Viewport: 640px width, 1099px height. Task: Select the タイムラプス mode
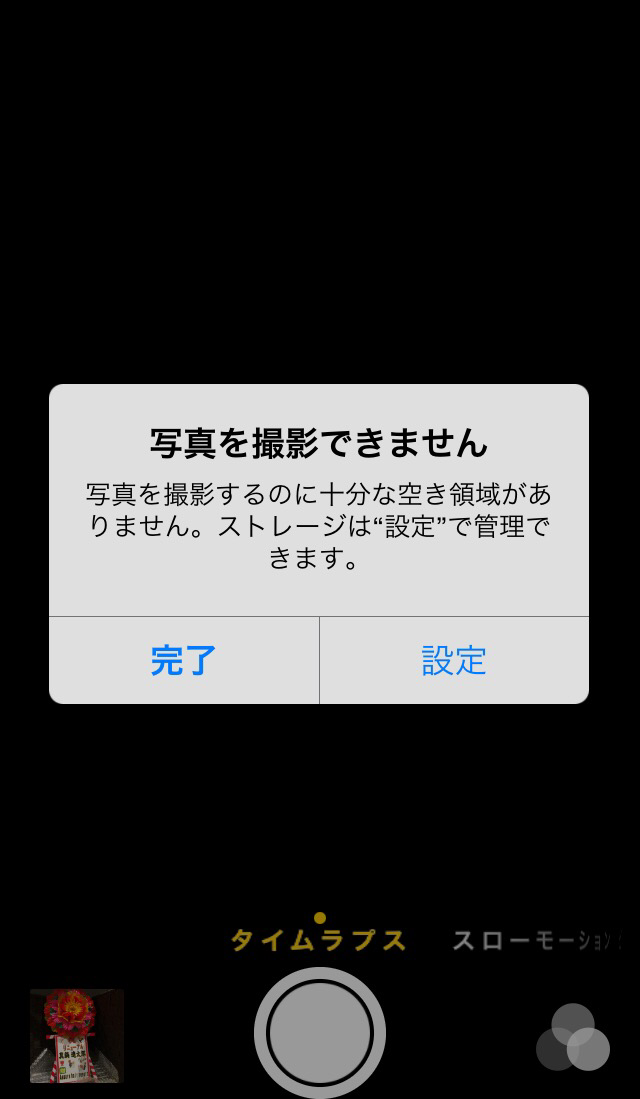coord(319,941)
